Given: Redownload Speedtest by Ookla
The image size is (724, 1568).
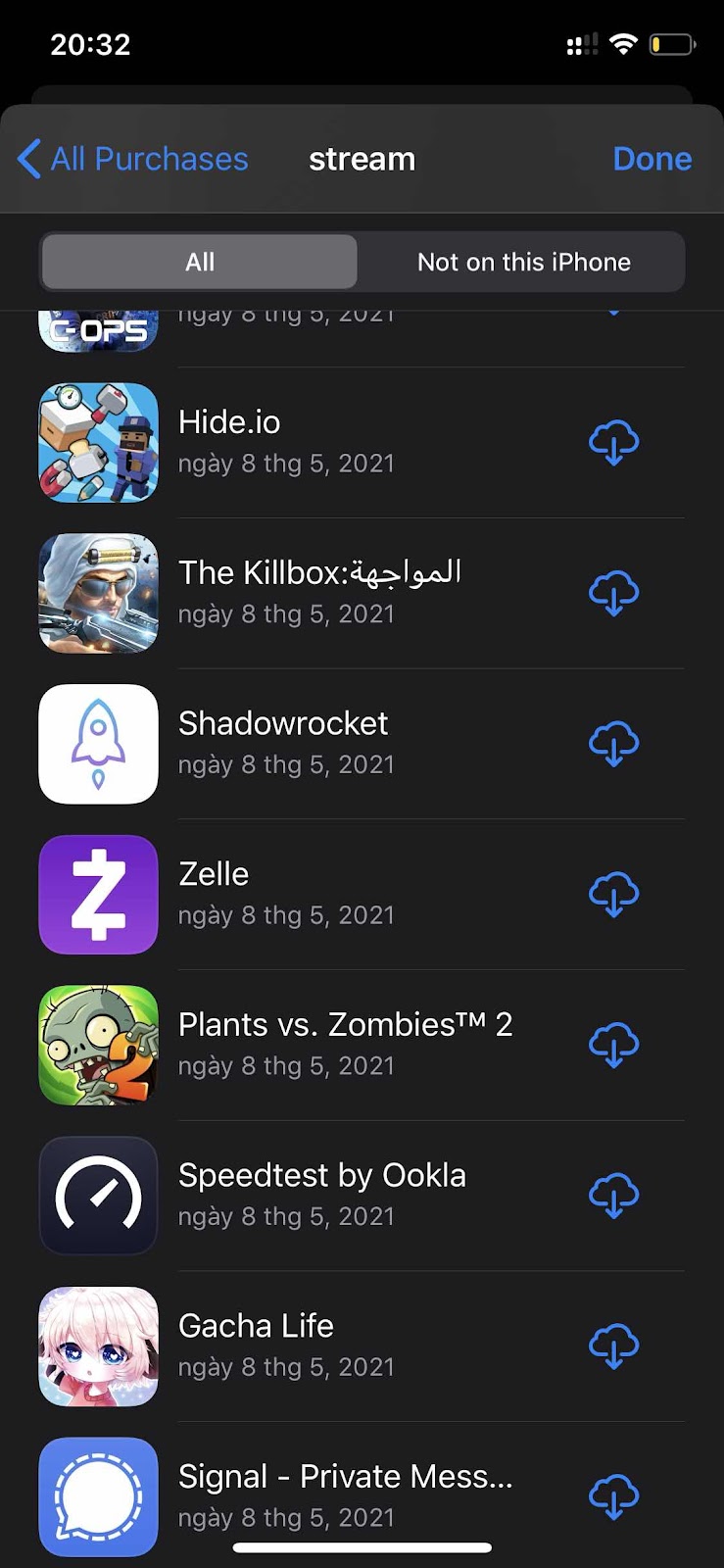Looking at the screenshot, I should pos(613,1197).
